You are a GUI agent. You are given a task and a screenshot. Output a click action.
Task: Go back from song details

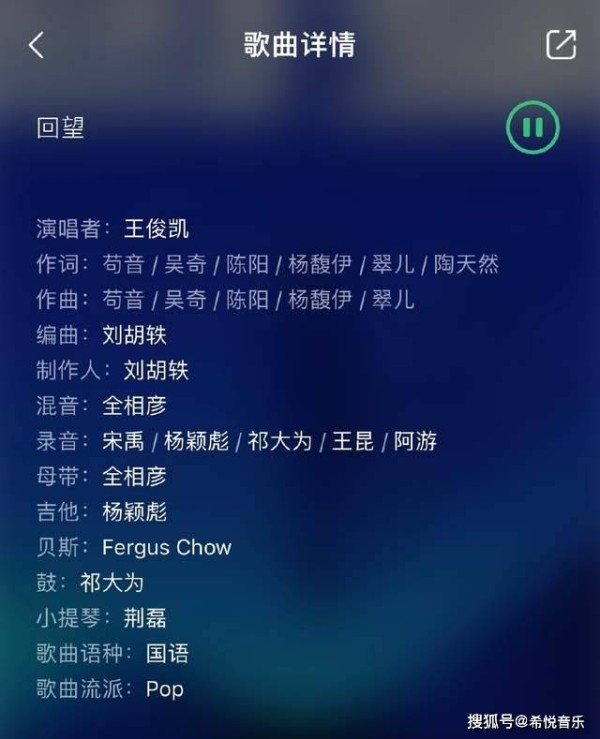click(37, 45)
